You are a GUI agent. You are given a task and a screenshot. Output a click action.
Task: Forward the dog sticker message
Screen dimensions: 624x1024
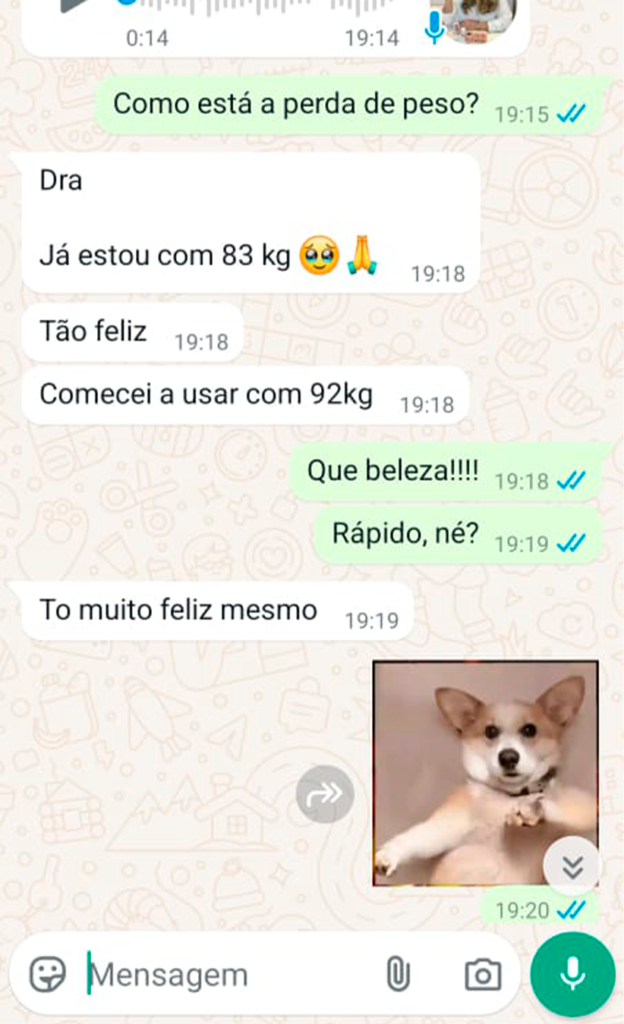[x=324, y=794]
